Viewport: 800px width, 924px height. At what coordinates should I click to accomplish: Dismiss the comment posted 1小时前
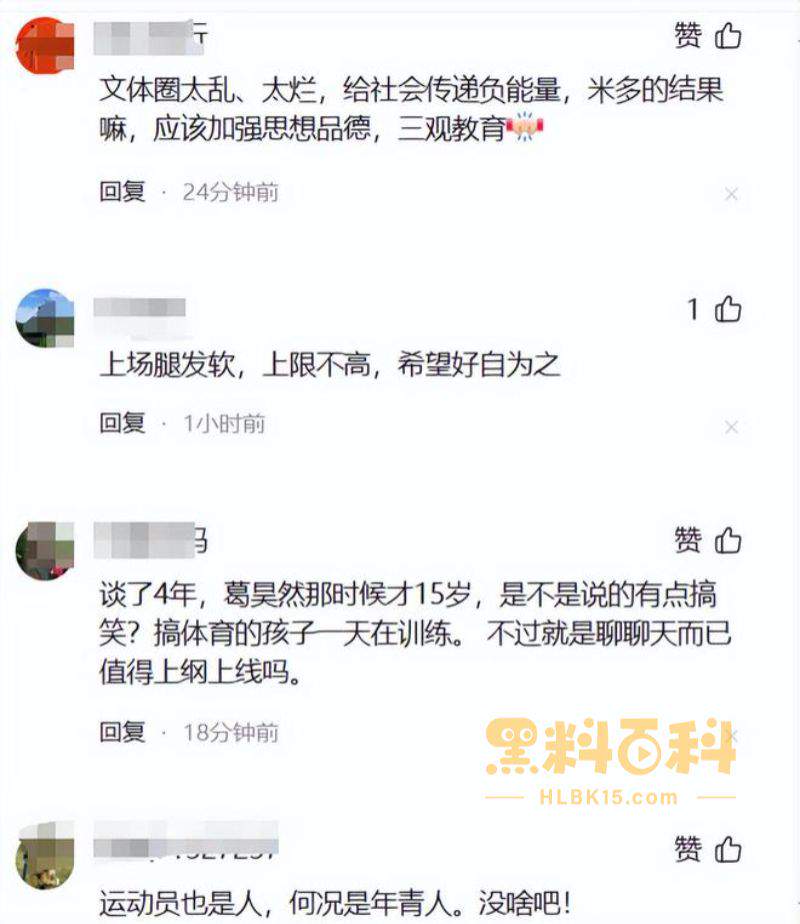point(731,427)
